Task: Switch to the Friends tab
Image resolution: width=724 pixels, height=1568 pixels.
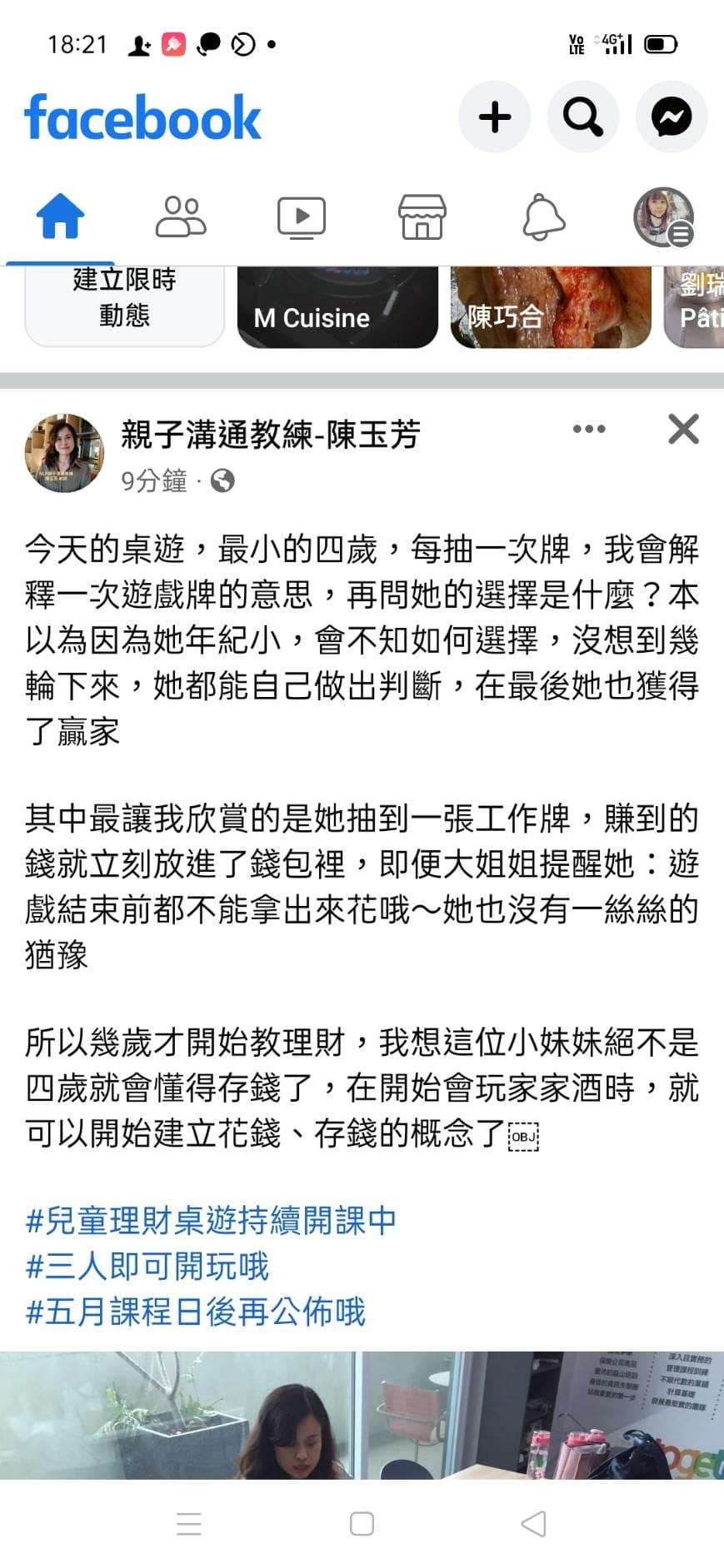Action: (181, 217)
